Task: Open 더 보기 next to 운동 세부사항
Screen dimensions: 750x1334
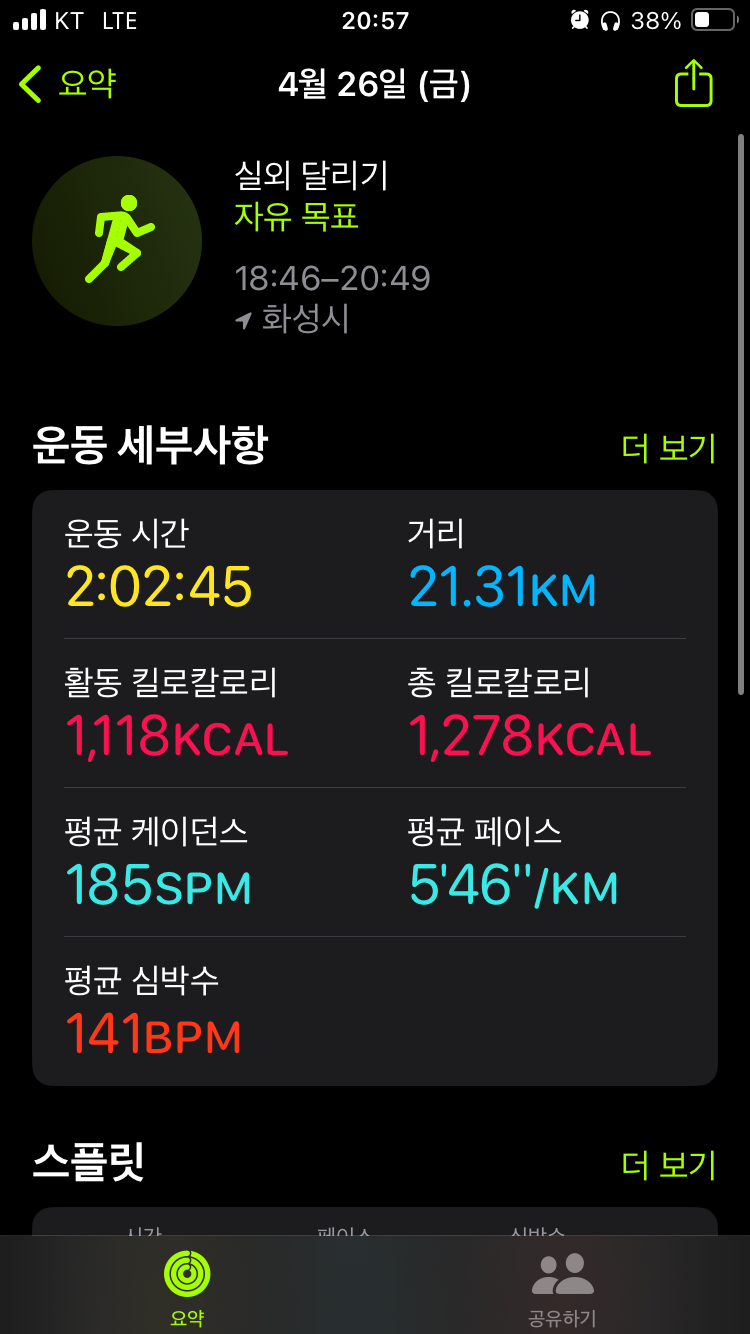Action: coord(669,448)
